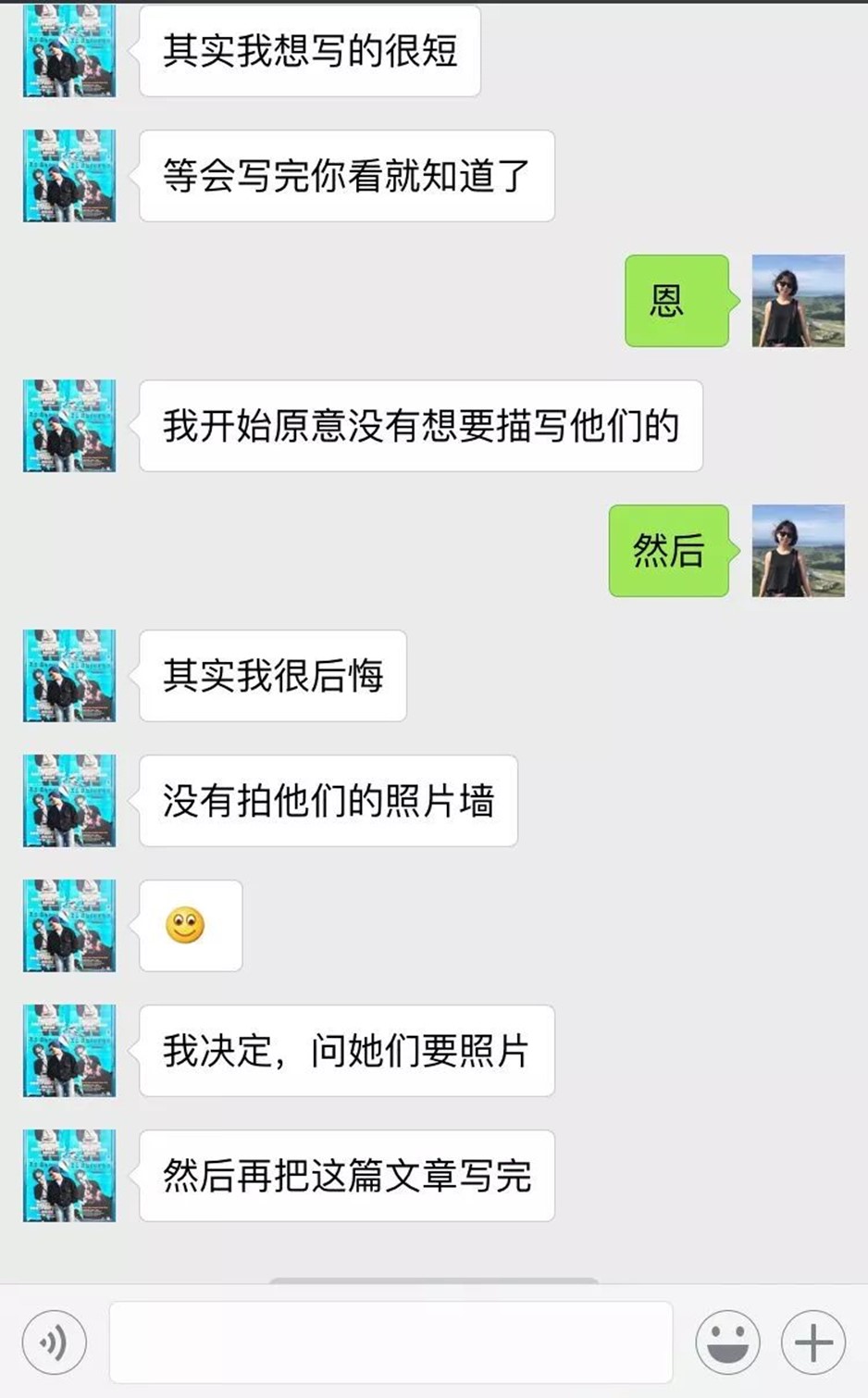This screenshot has height=1398, width=868.
Task: Focus the message text field
Action: tap(391, 1342)
